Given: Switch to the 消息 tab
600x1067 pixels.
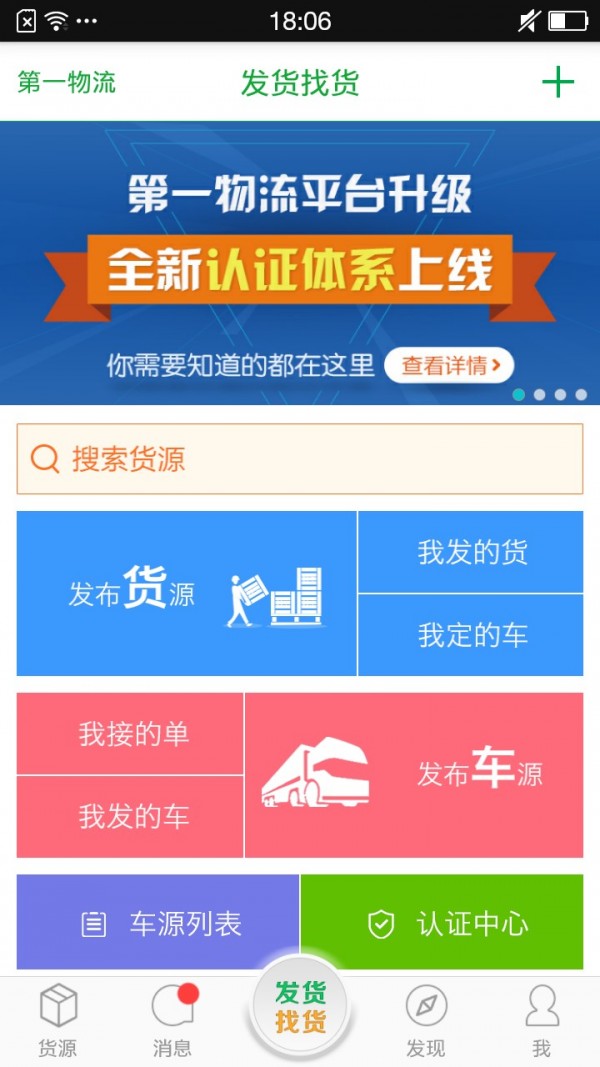Looking at the screenshot, I should tap(172, 1019).
